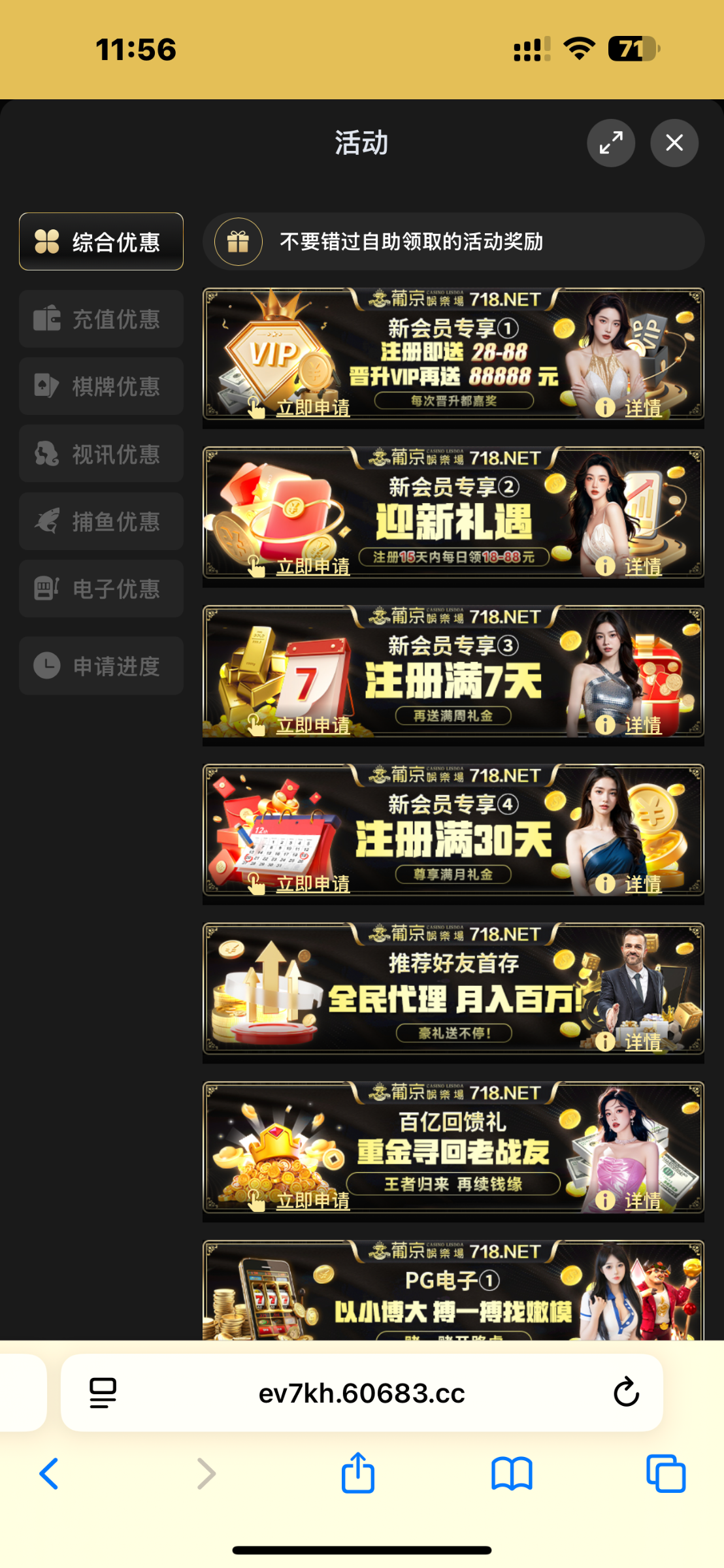View 详情 of 迎新礼遇 promotion

coord(642,566)
